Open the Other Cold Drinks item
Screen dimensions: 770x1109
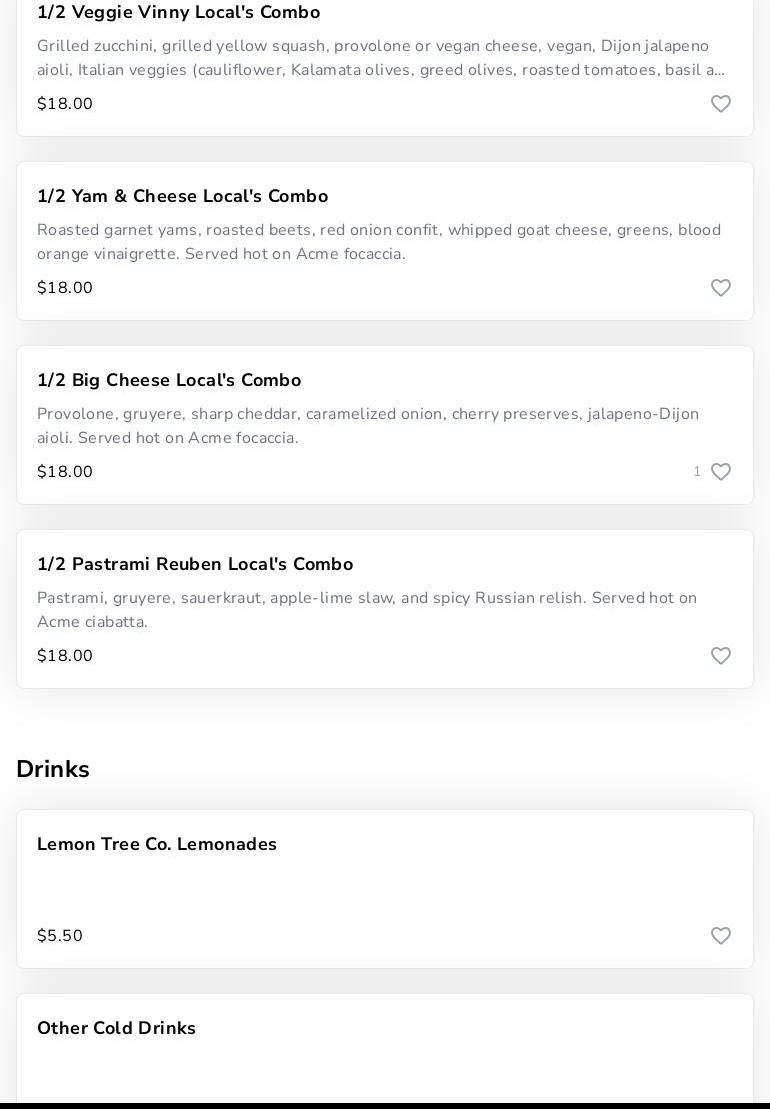[x=117, y=1029]
